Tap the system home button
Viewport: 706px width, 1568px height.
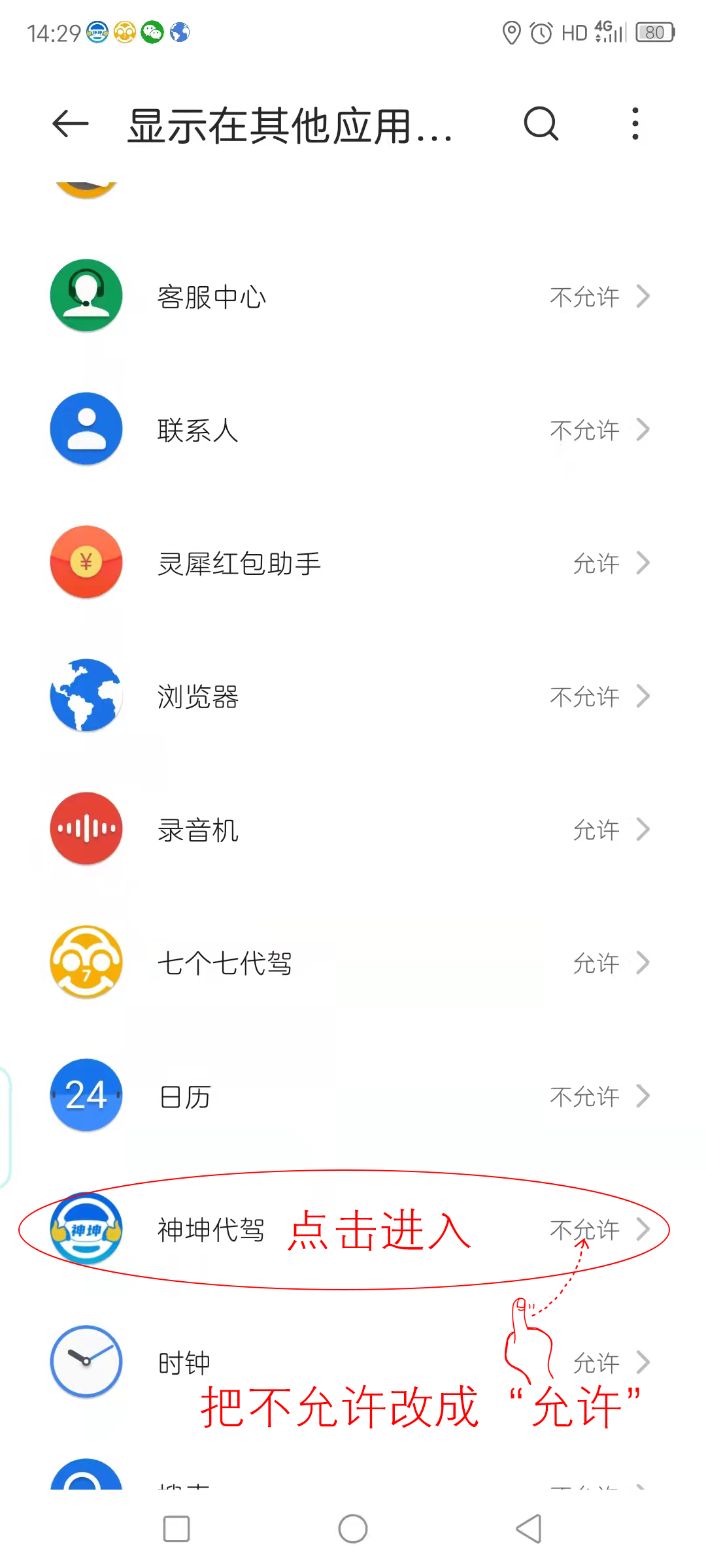[x=353, y=1529]
